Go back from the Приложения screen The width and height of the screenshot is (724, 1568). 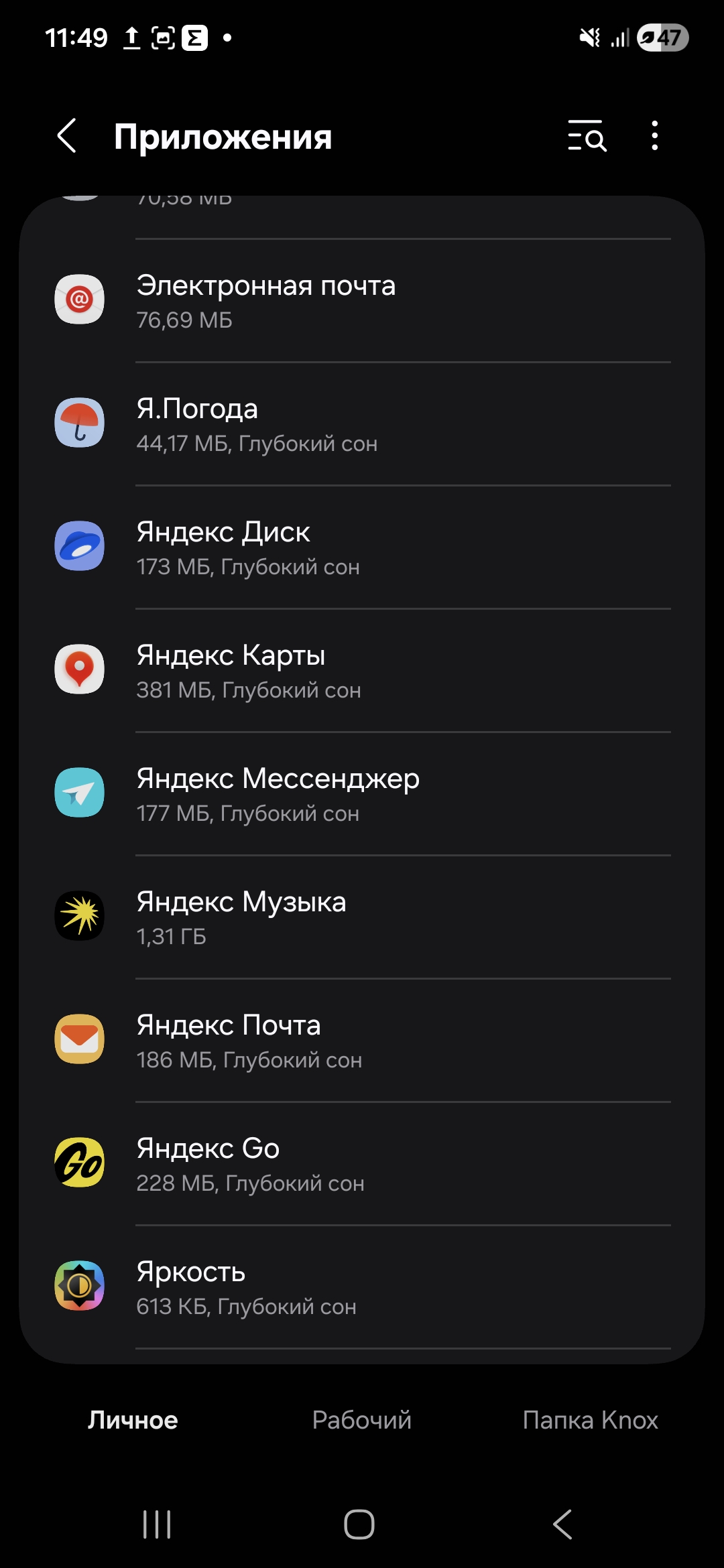coord(67,137)
